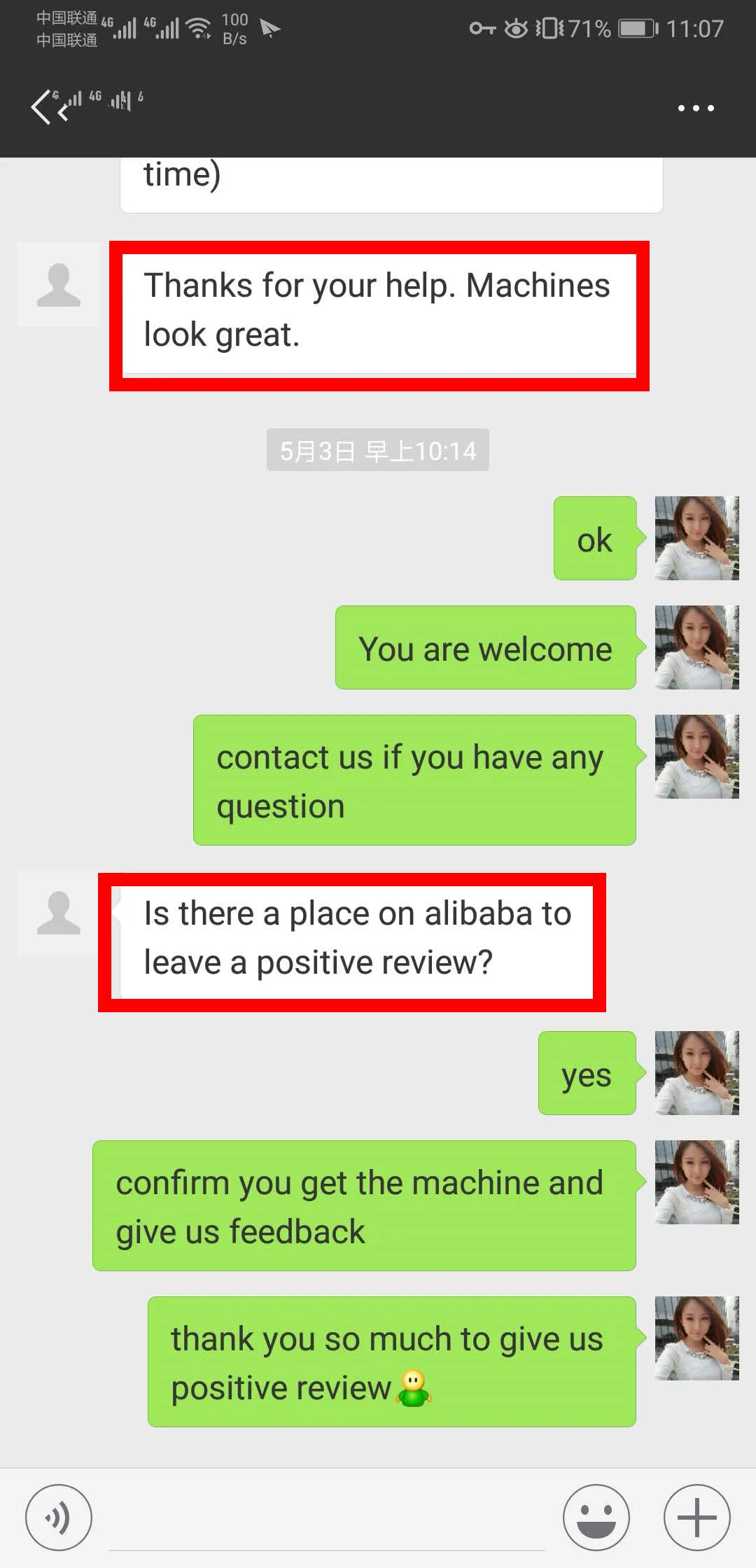Open contact's avatar beside "Thanks for your help"

coord(59,284)
